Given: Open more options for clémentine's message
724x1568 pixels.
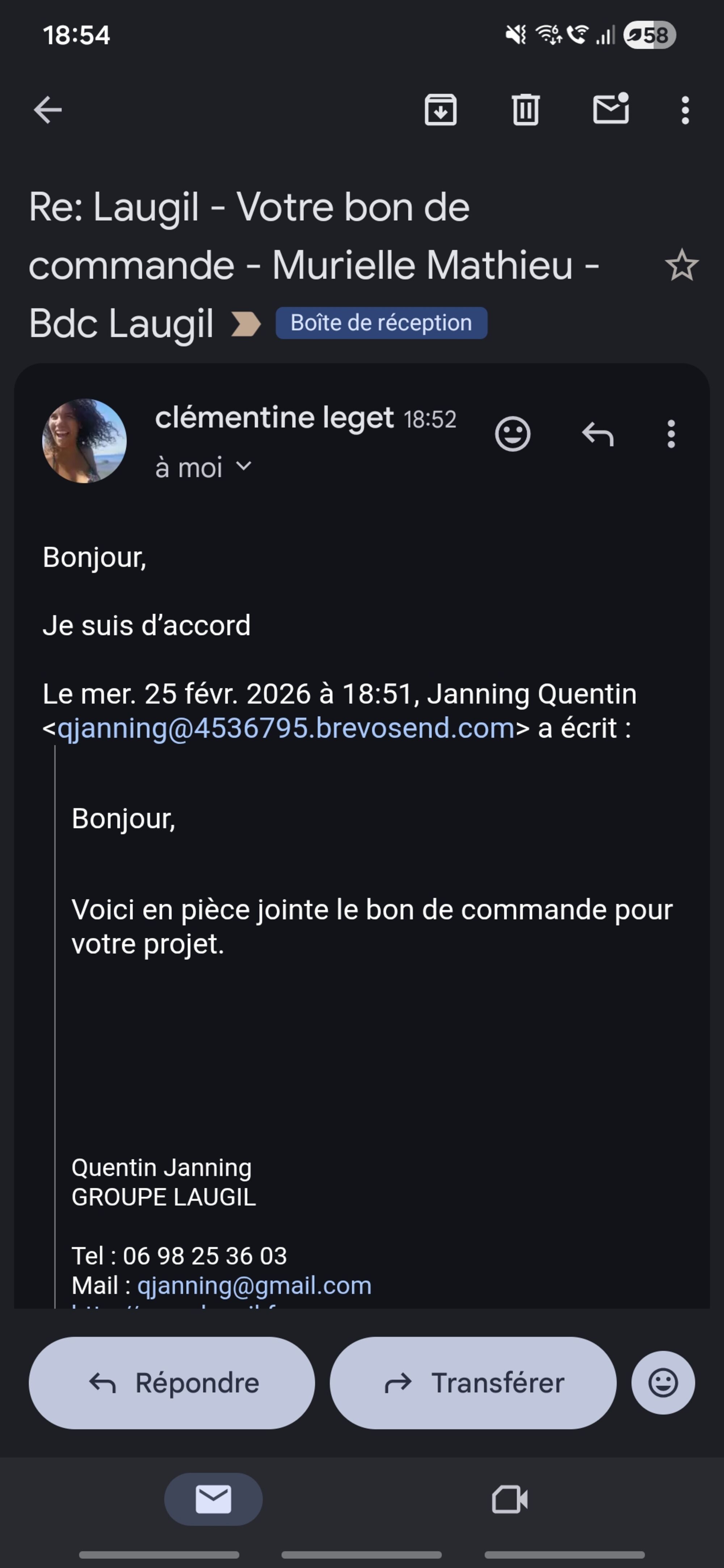Looking at the screenshot, I should point(671,434).
